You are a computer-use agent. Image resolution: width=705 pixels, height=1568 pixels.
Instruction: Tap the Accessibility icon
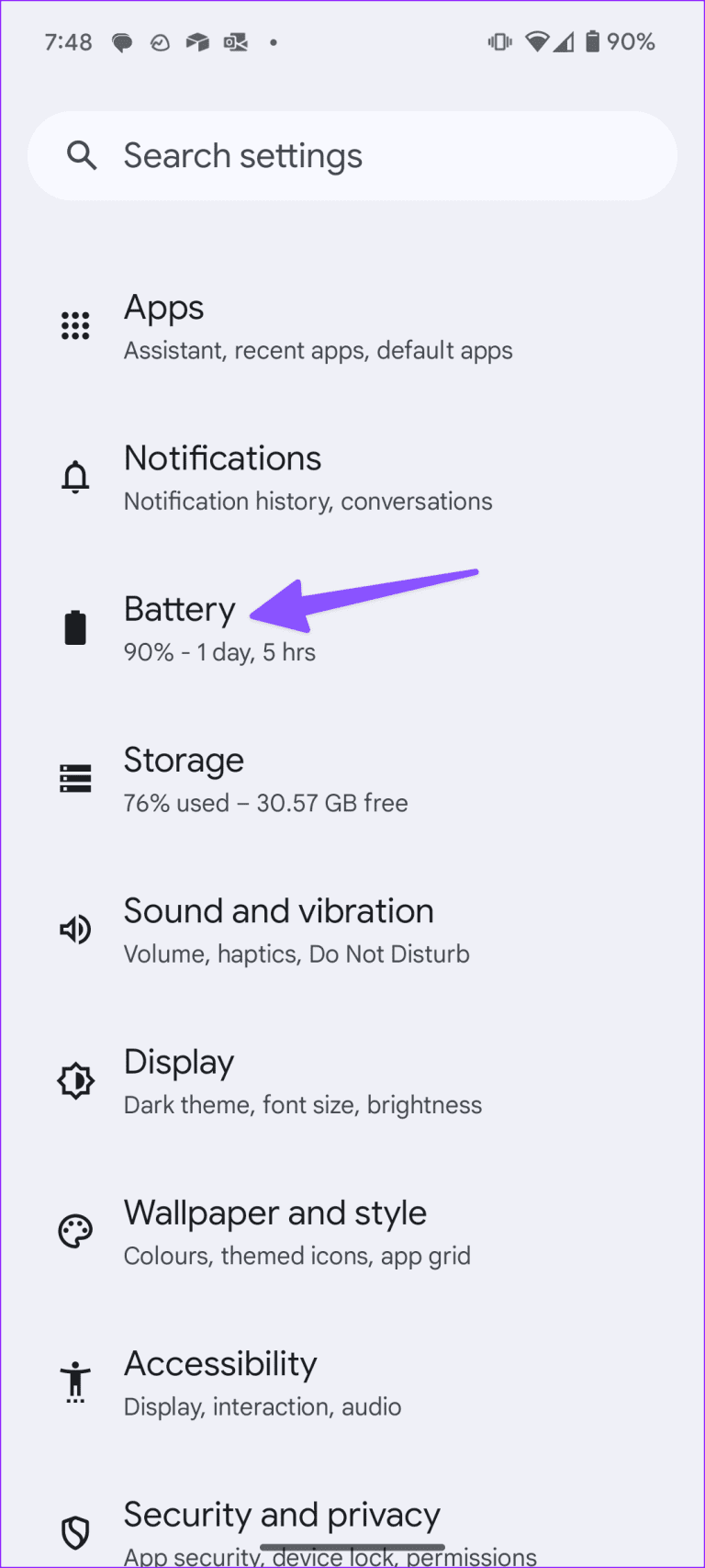[x=75, y=1382]
